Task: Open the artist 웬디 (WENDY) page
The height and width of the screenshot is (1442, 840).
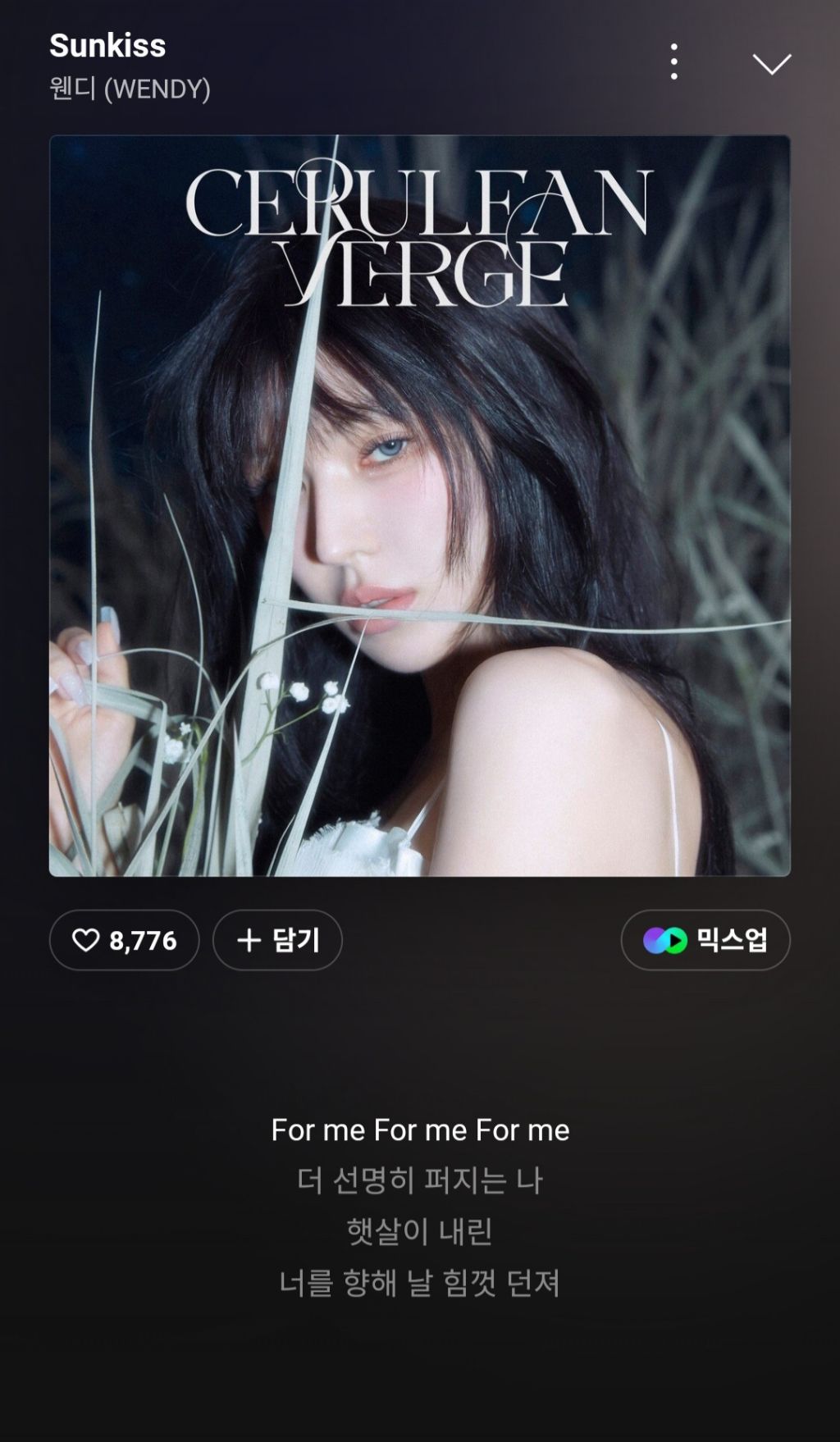Action: (x=130, y=89)
